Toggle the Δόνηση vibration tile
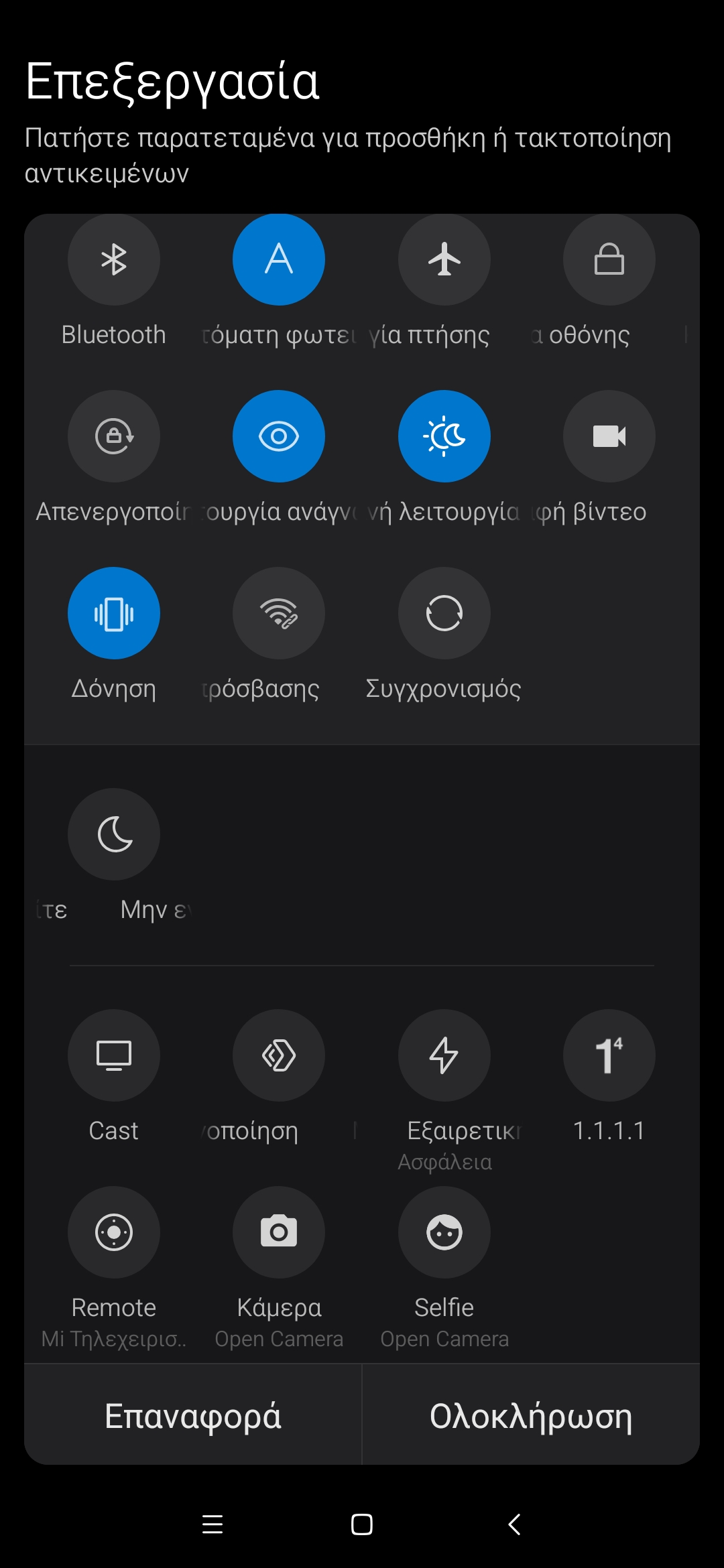This screenshot has width=724, height=1568. (114, 613)
